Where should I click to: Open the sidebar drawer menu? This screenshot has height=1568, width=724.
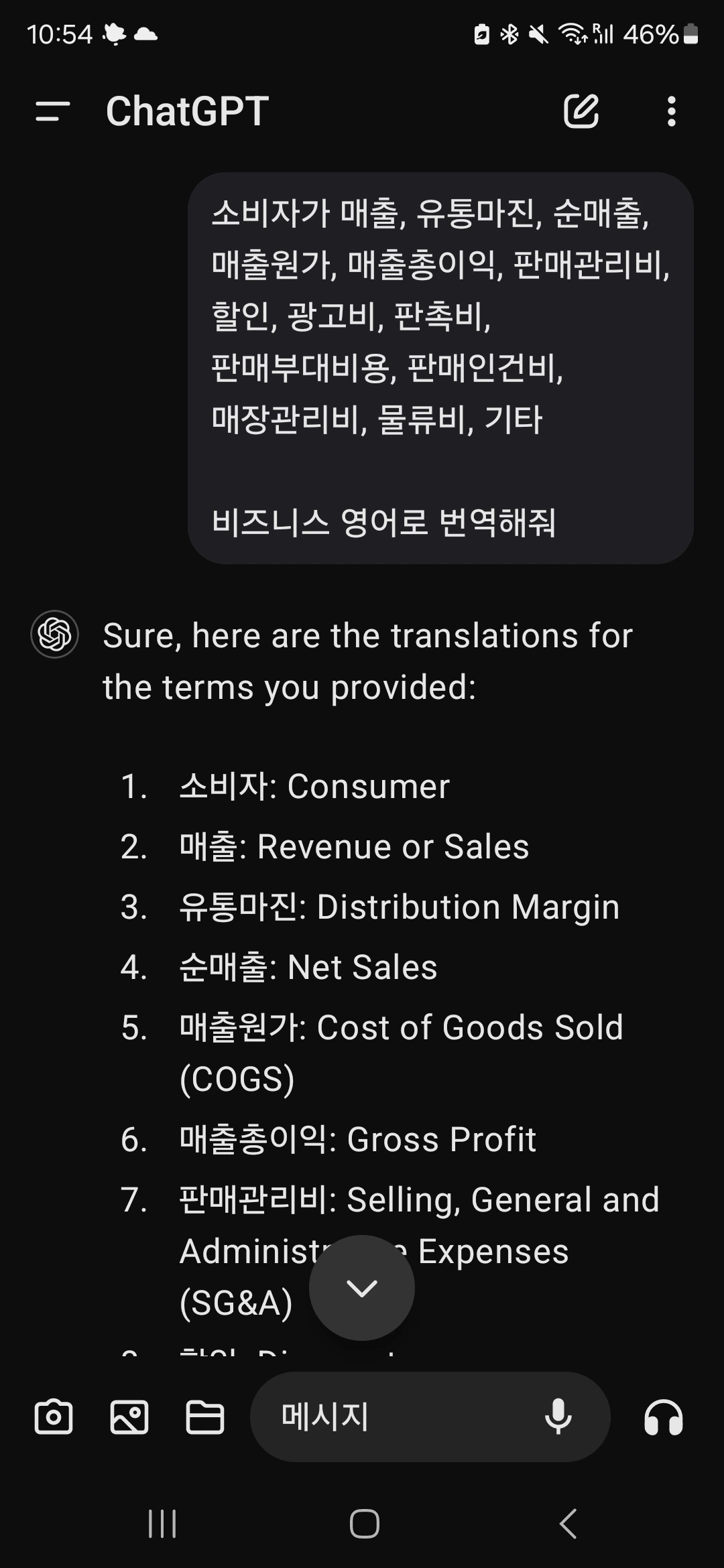[53, 111]
